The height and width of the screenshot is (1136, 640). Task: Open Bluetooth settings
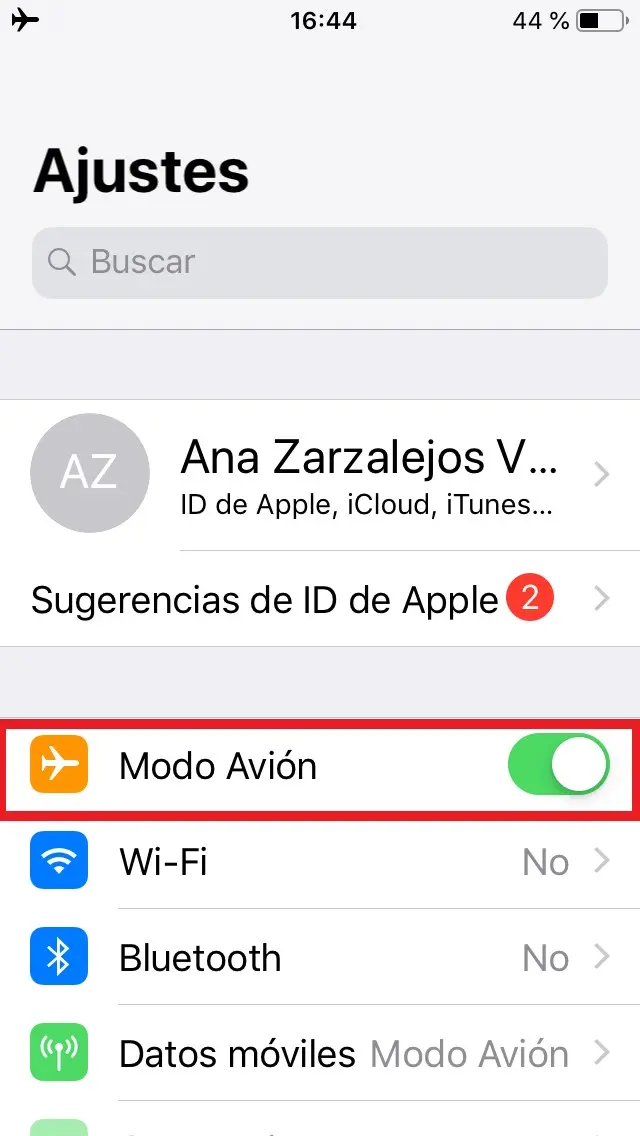point(320,957)
